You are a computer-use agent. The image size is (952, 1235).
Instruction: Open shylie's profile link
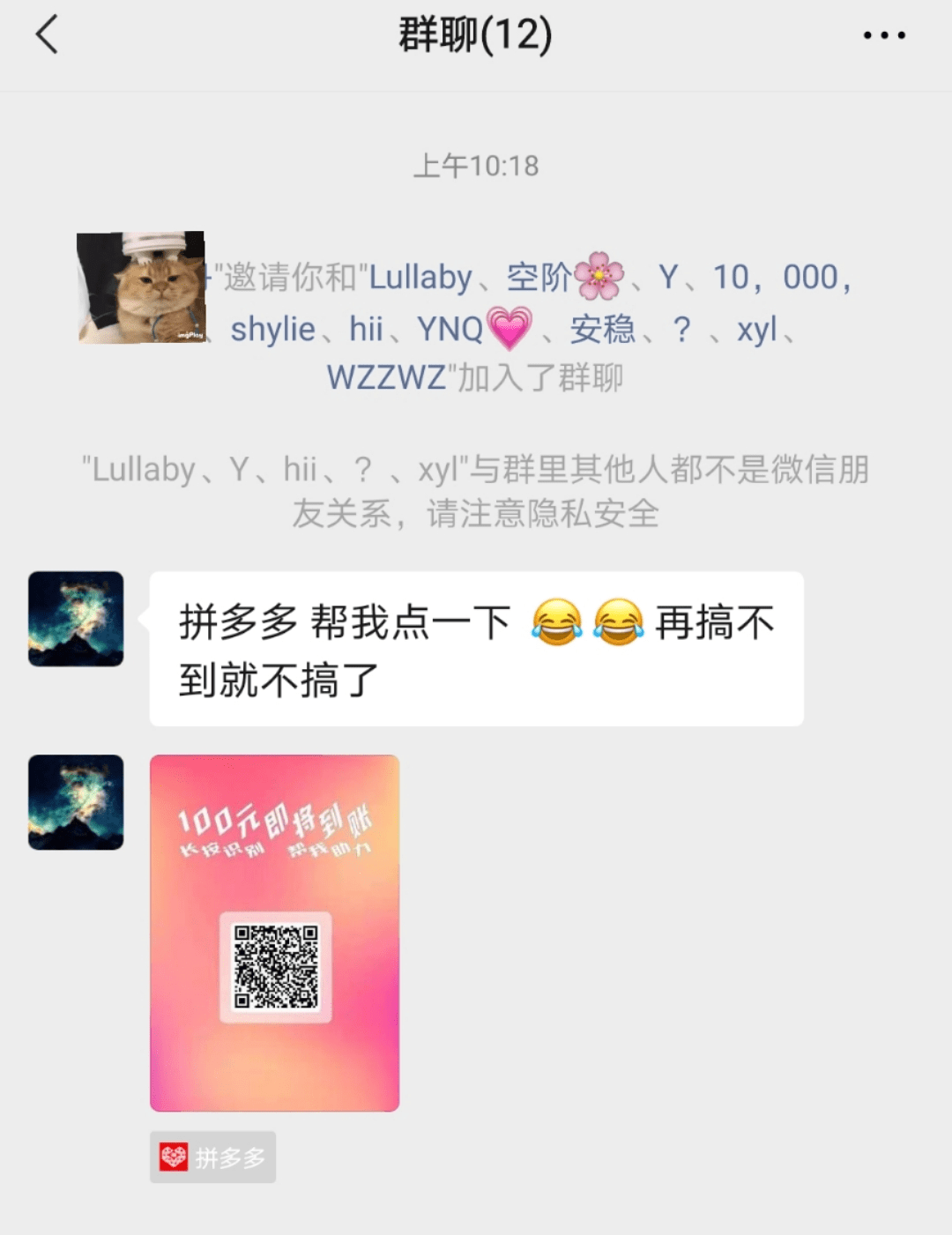tap(272, 330)
